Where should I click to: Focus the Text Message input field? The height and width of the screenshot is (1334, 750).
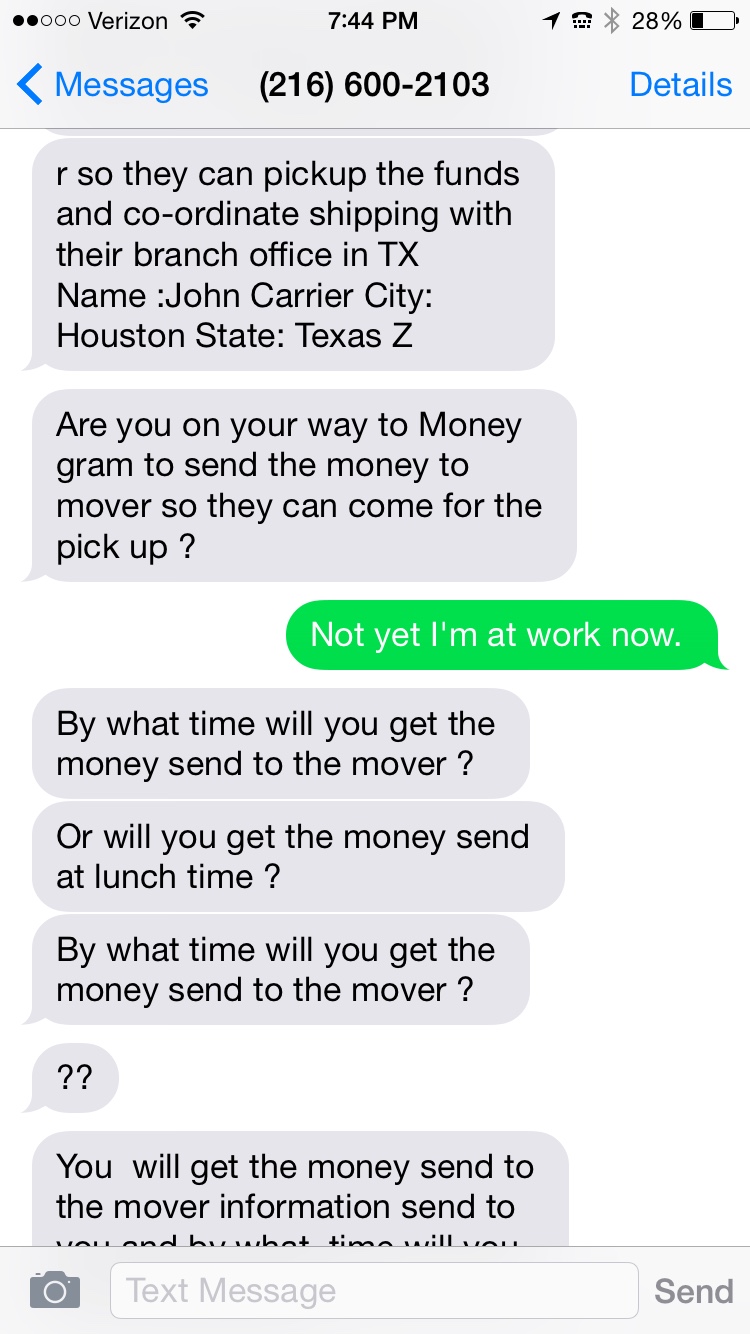point(373,1290)
